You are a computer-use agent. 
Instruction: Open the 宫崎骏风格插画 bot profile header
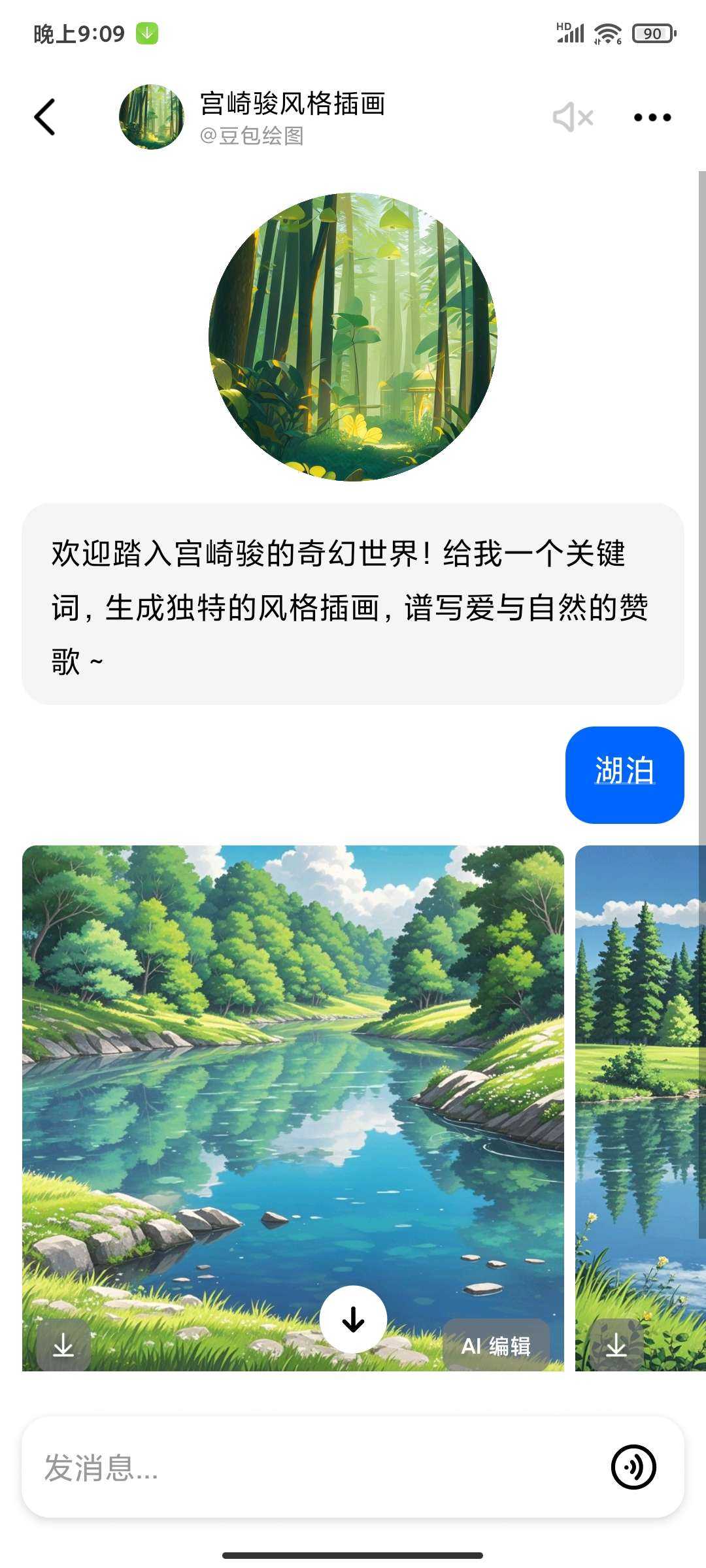(x=291, y=116)
